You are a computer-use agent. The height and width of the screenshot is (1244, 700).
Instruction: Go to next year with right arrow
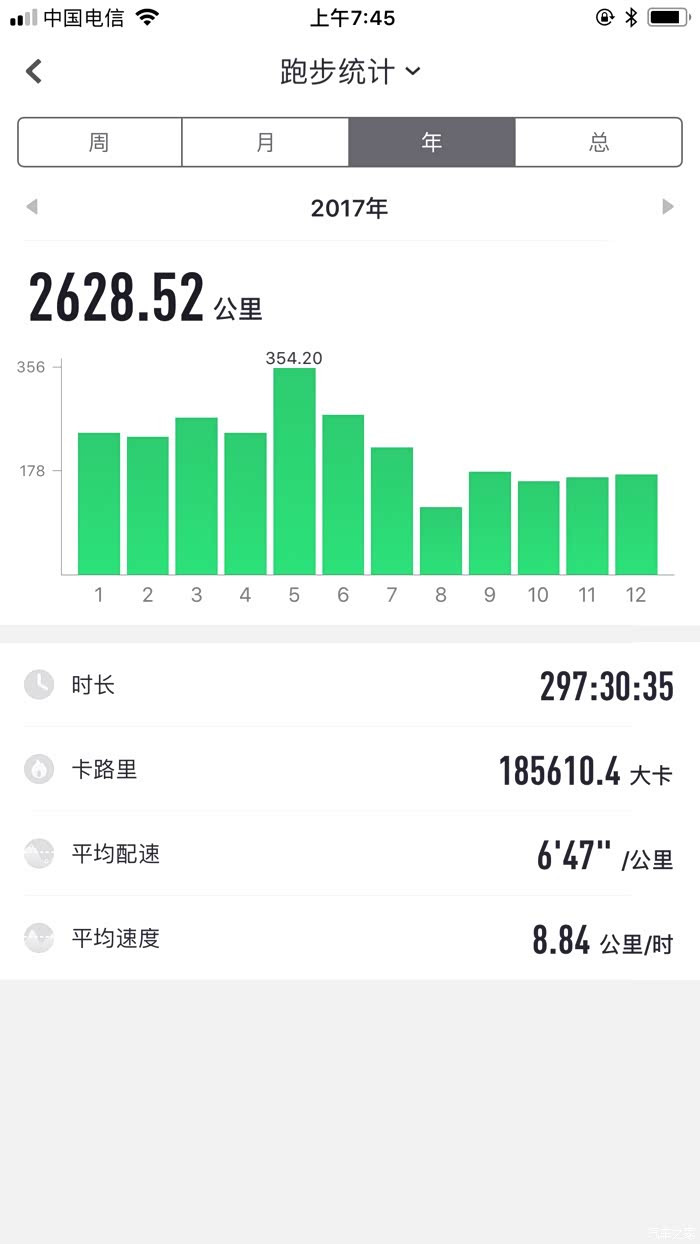coord(668,207)
